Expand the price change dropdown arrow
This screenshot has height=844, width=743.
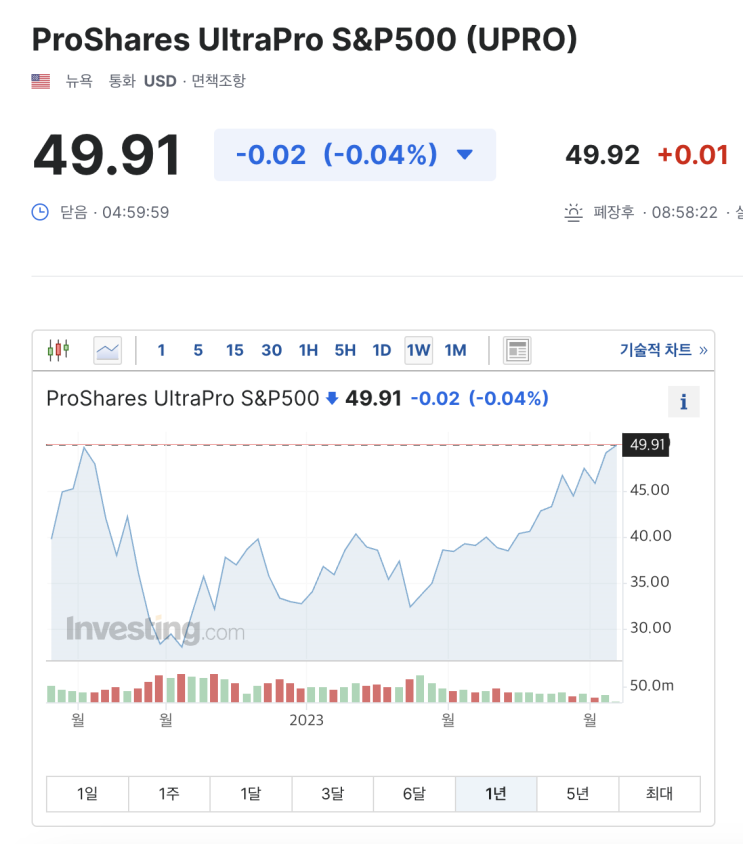[463, 155]
